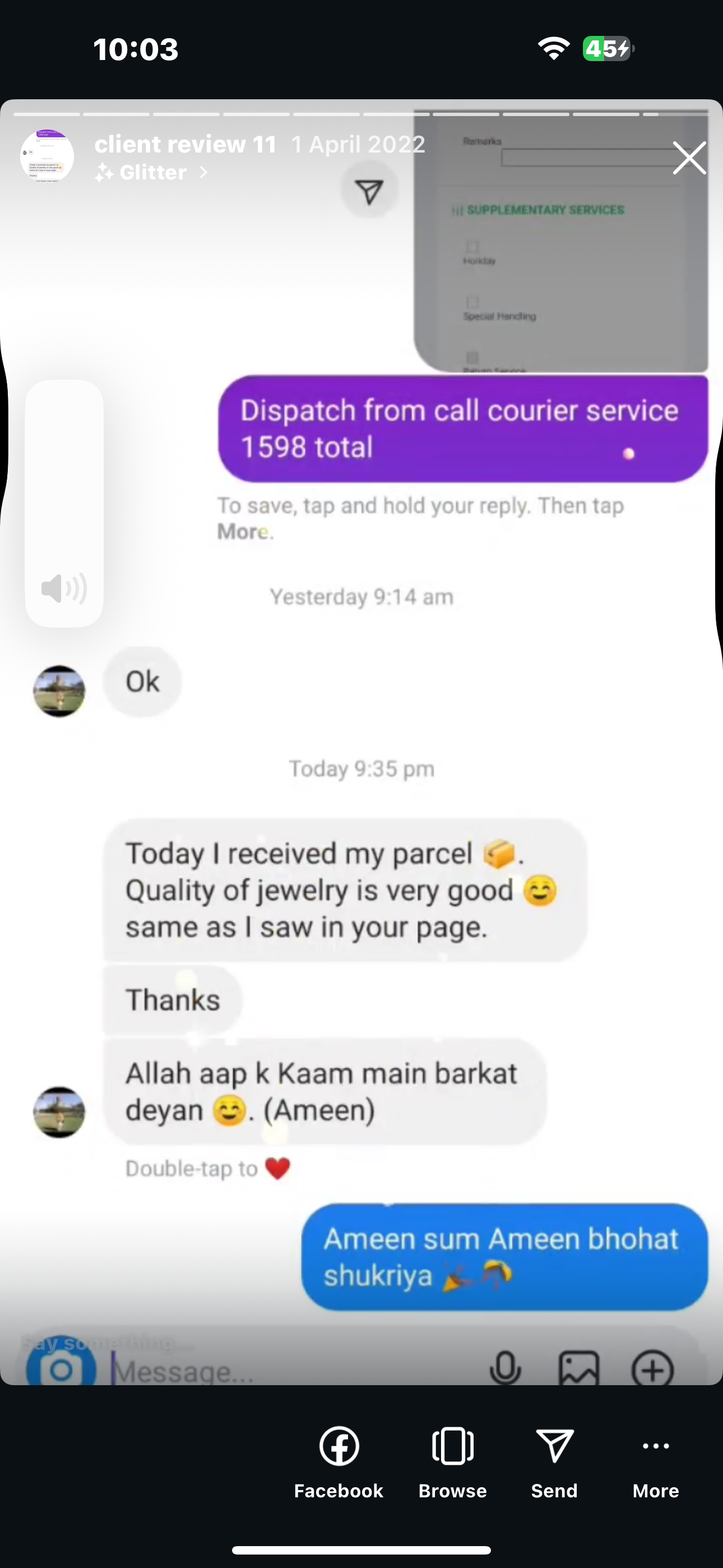Select the Facebook tab label
Screen dimensions: 723x1568
(339, 1491)
